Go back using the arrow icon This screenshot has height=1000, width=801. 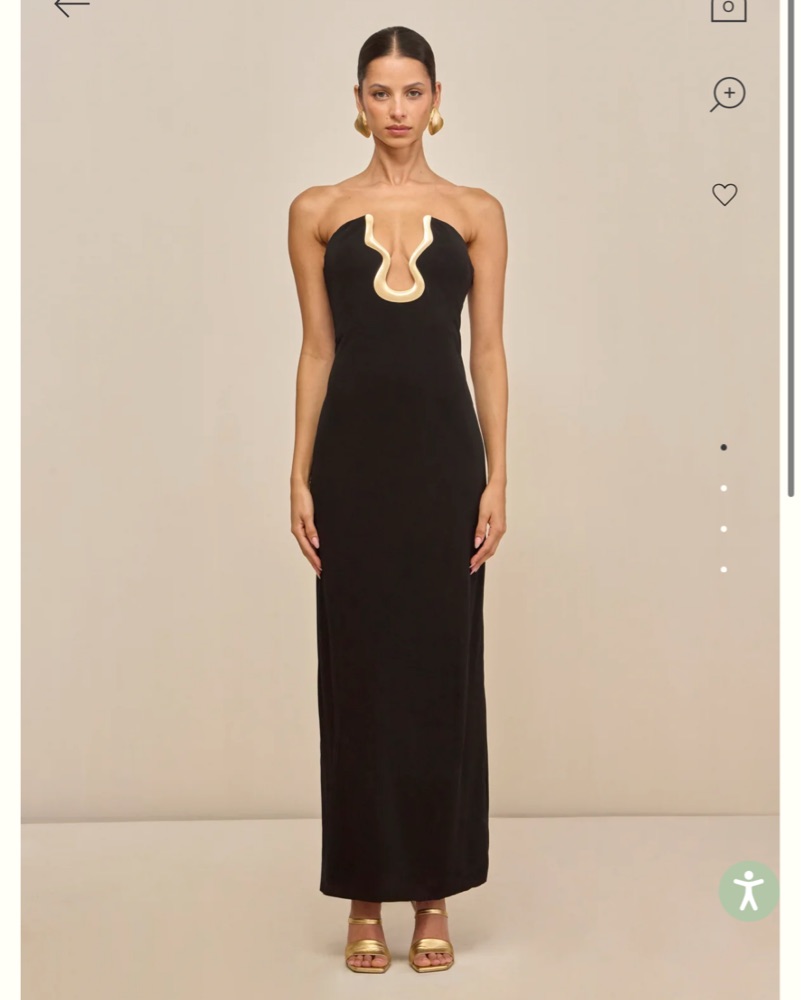click(71, 7)
